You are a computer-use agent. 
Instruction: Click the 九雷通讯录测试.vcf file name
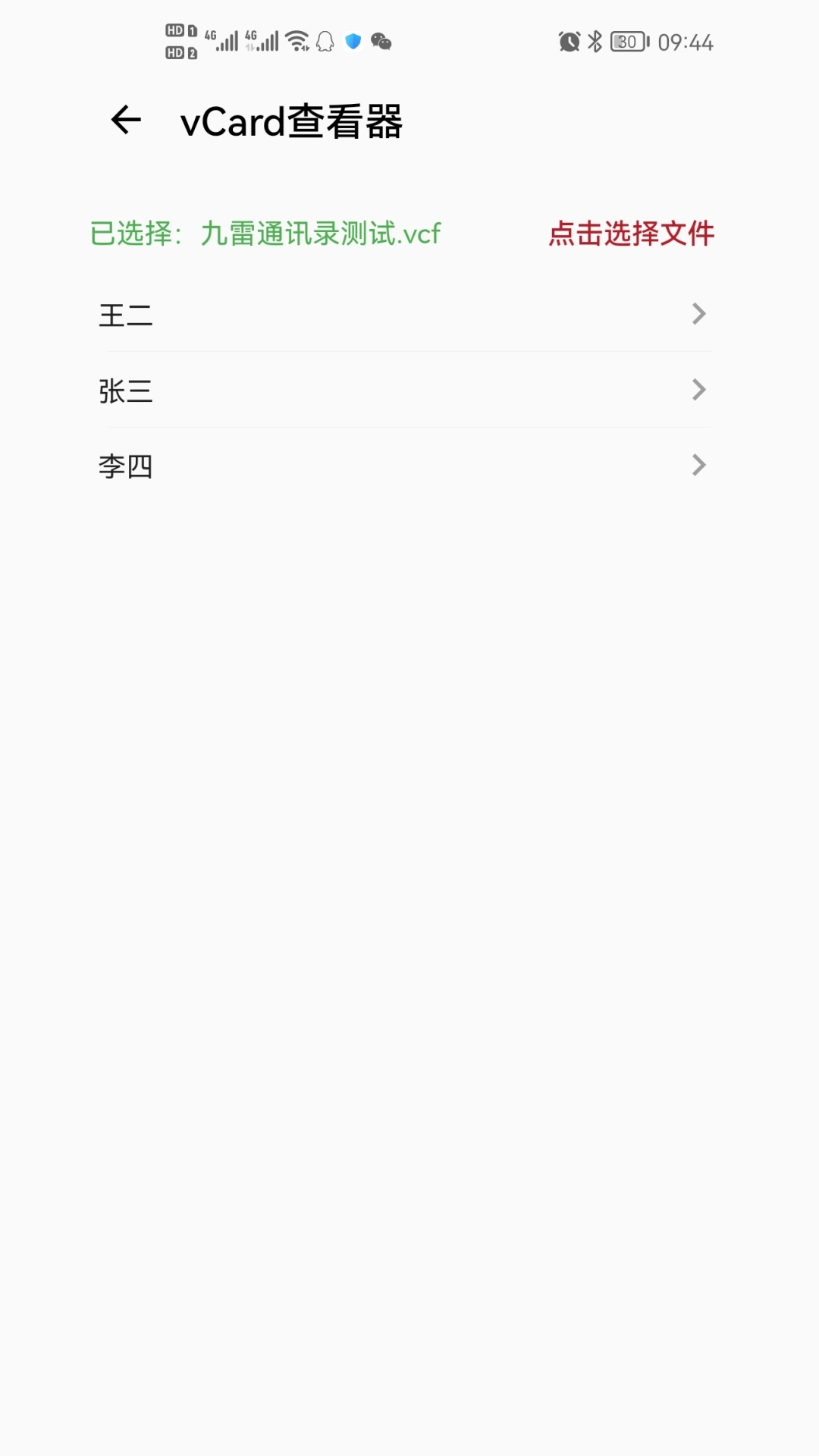click(322, 235)
